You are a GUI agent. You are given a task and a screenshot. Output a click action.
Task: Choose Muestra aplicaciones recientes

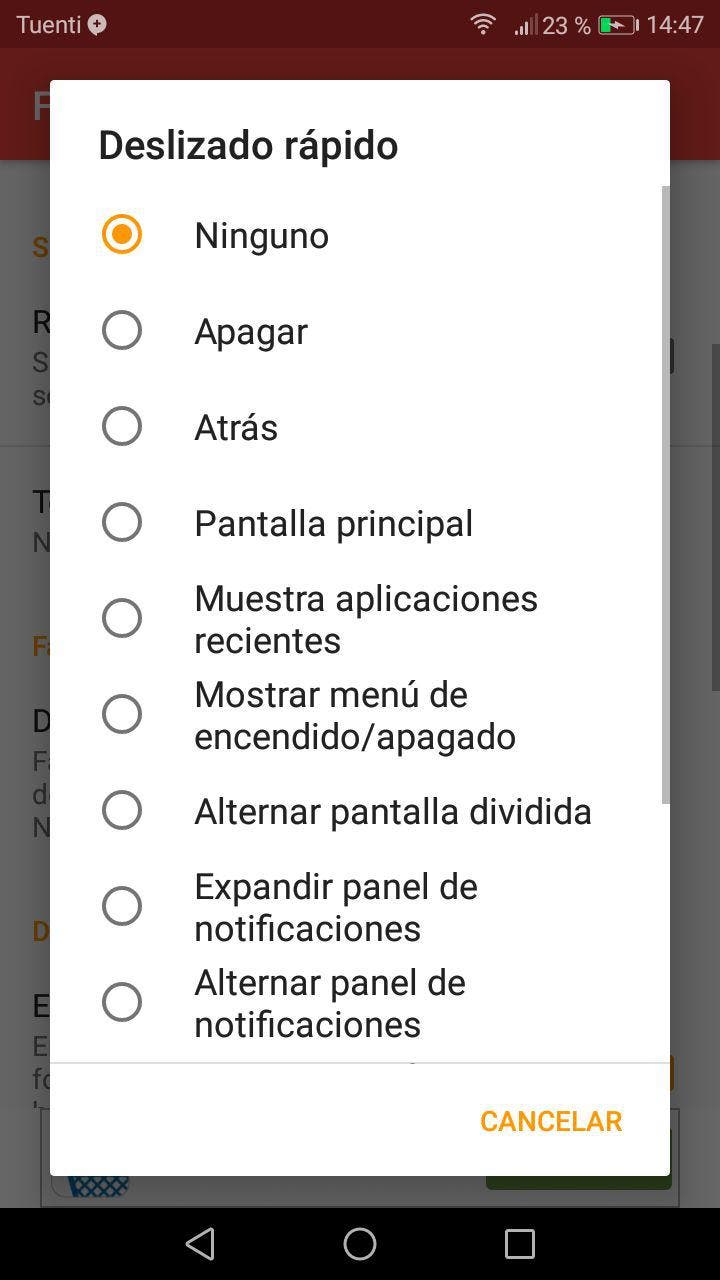pos(122,618)
